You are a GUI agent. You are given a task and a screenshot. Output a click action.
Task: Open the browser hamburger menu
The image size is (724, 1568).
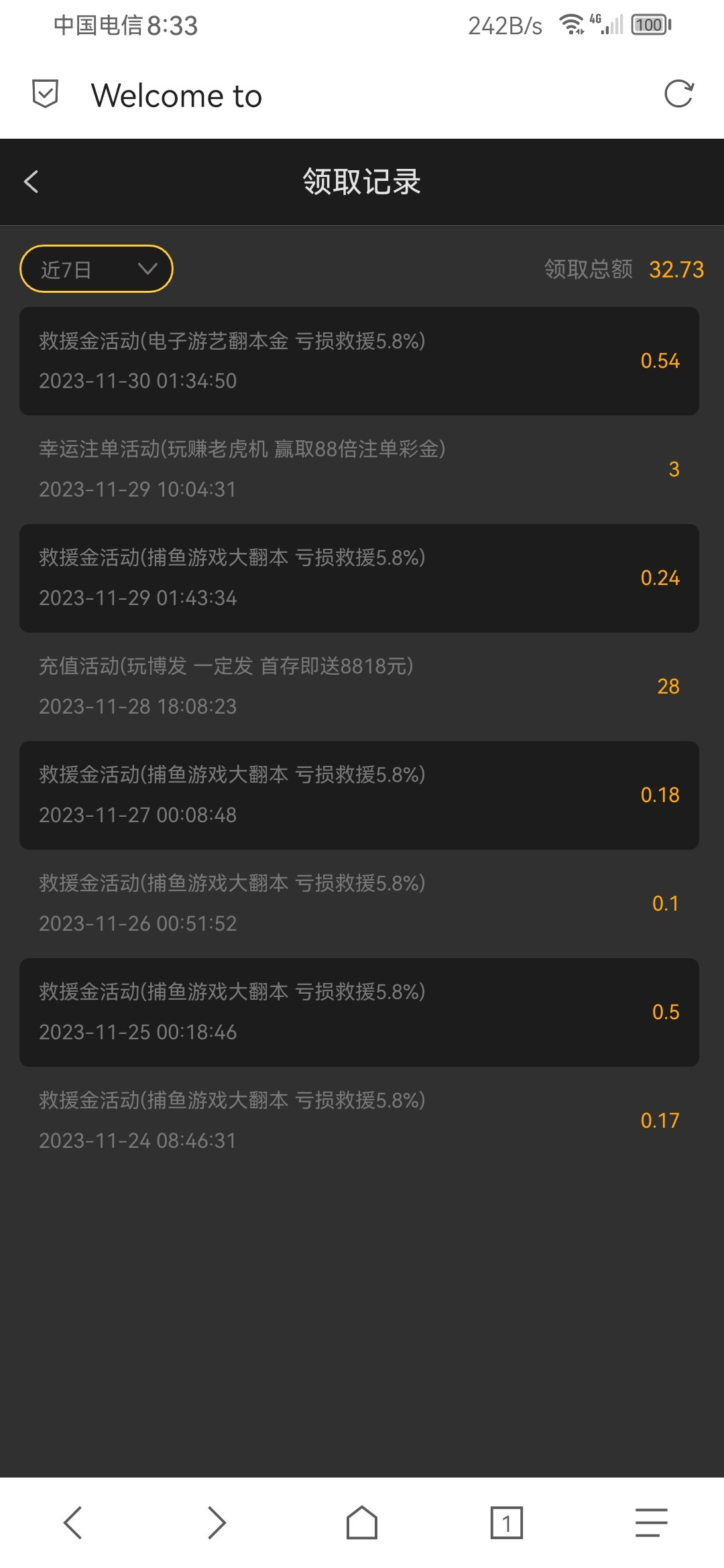[651, 1522]
